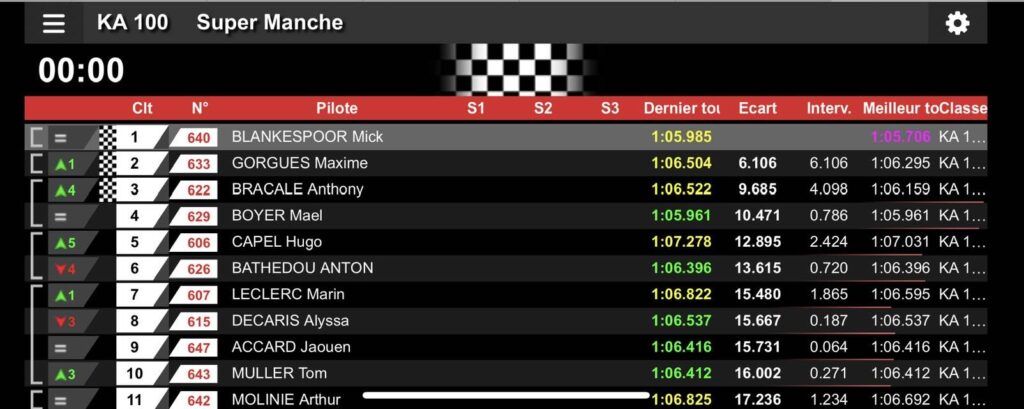Viewport: 1024px width, 409px height.
Task: Open the settings gear
Action: 957,23
